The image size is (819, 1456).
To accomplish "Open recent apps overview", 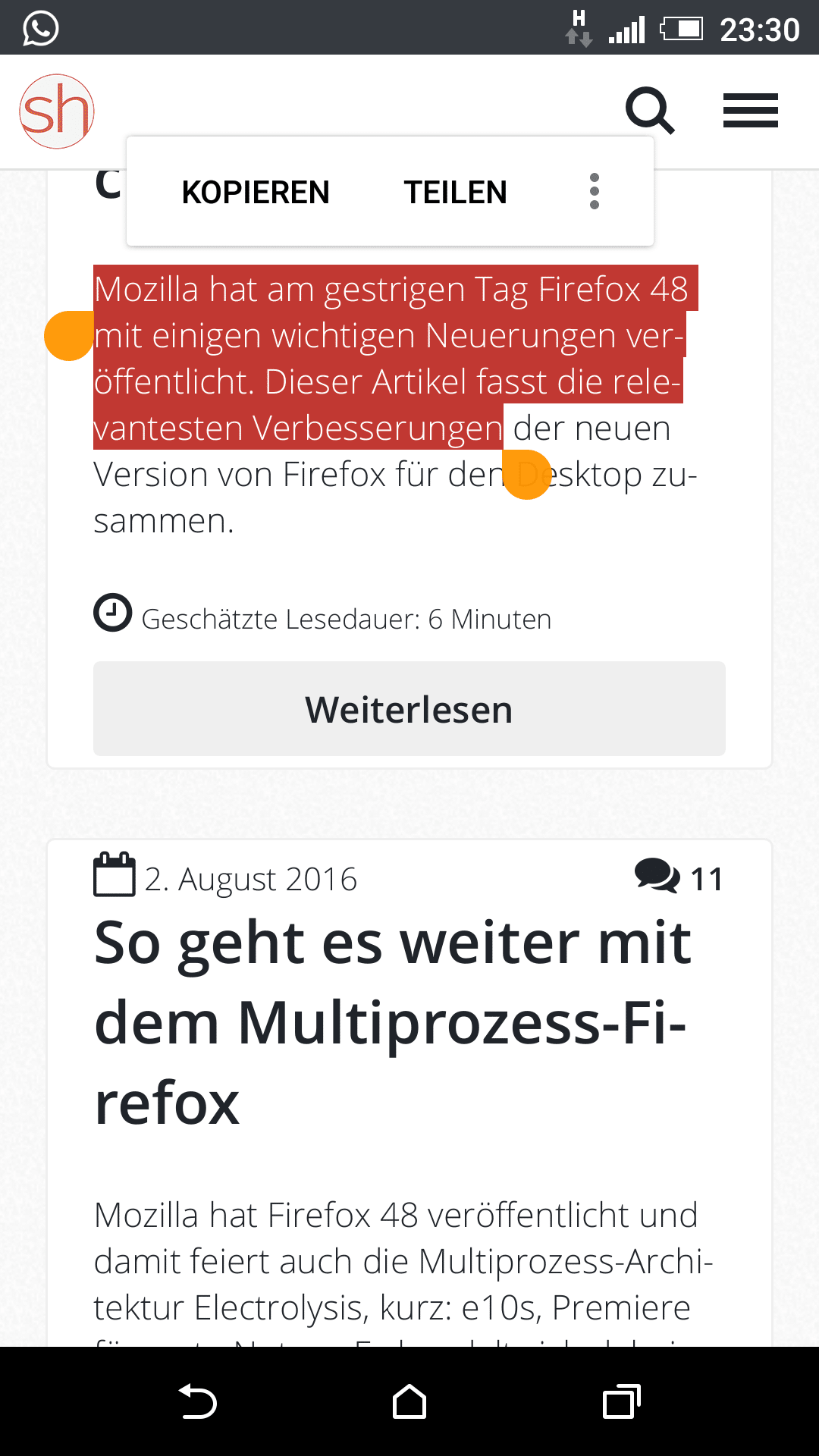I will point(622,1401).
